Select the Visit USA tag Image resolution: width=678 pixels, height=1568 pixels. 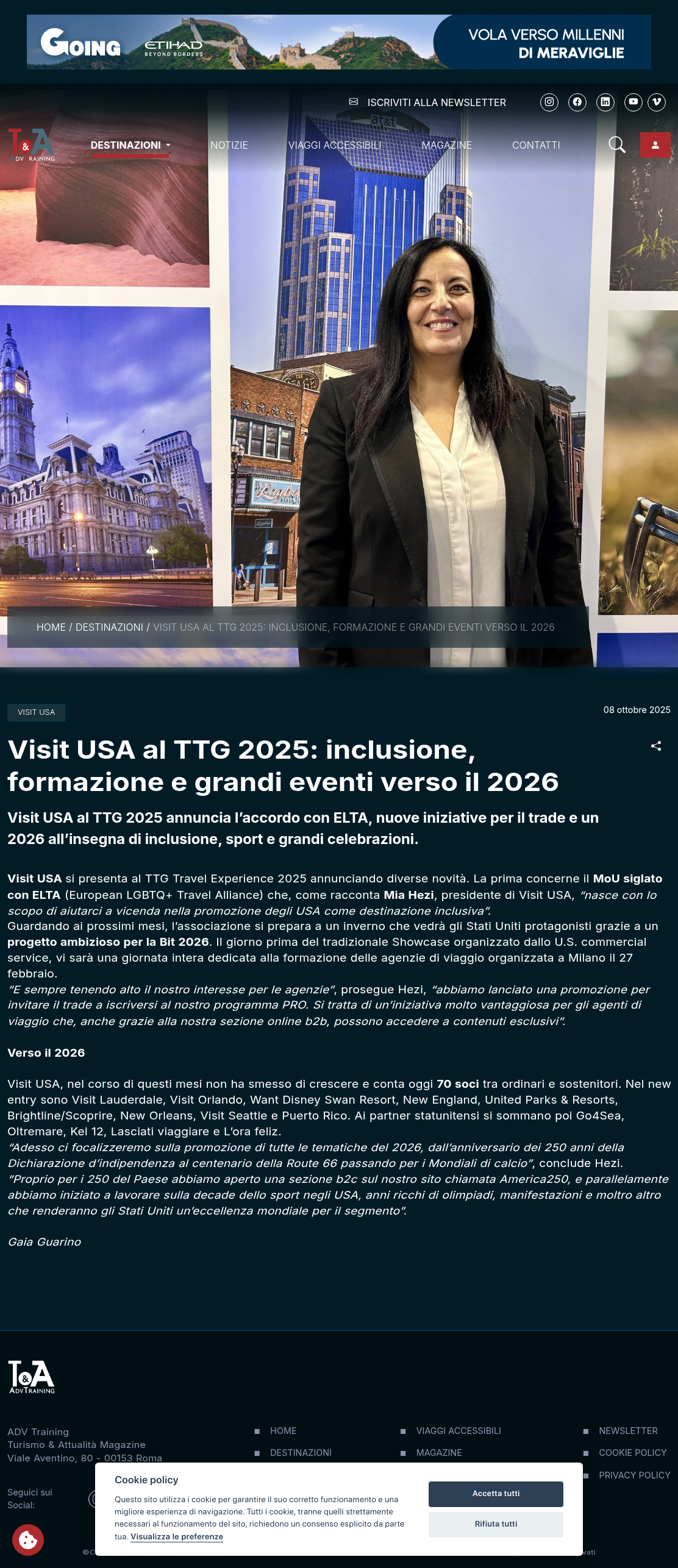point(36,712)
